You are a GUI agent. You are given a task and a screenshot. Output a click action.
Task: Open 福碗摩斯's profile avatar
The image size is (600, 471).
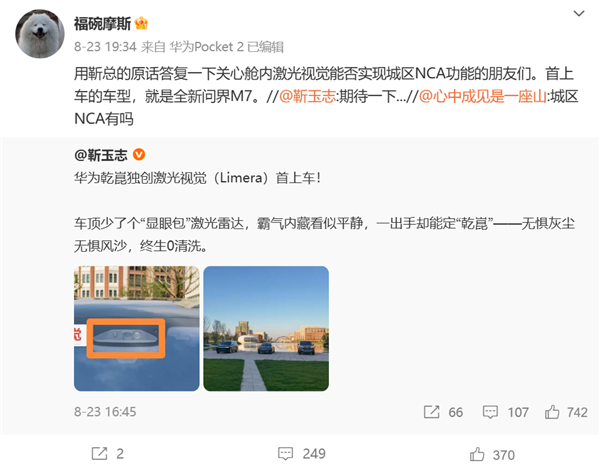coord(40,37)
